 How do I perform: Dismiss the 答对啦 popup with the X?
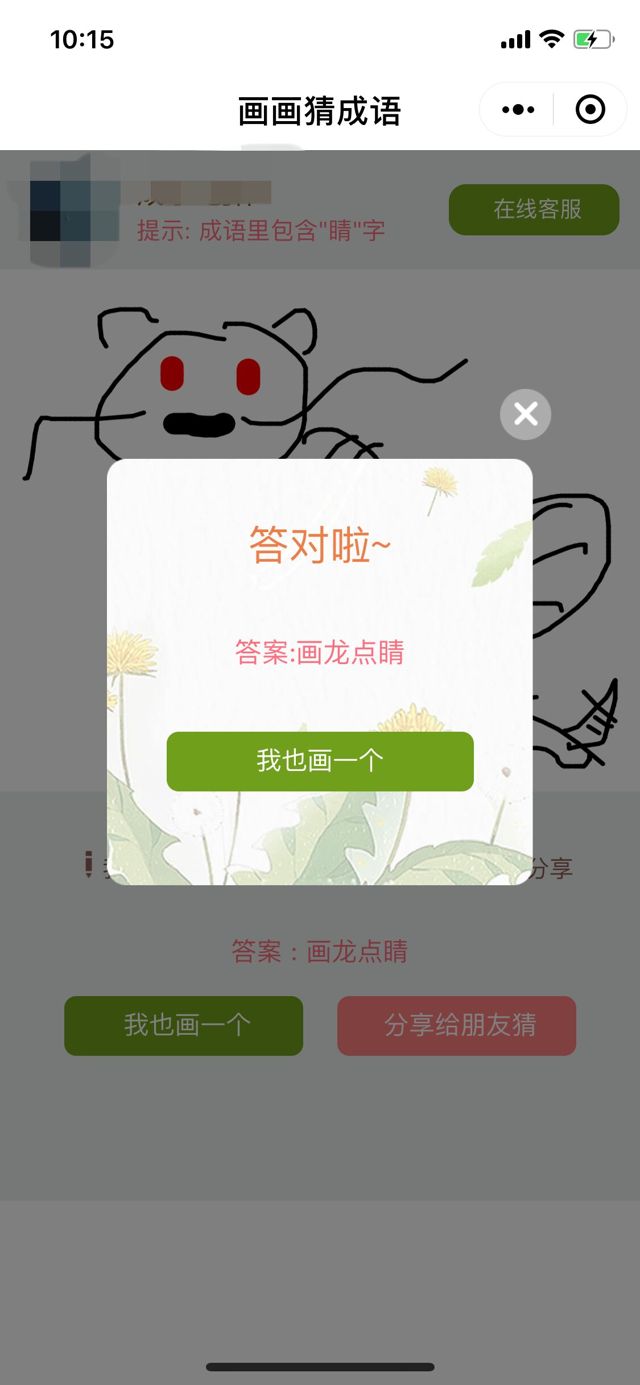(525, 414)
